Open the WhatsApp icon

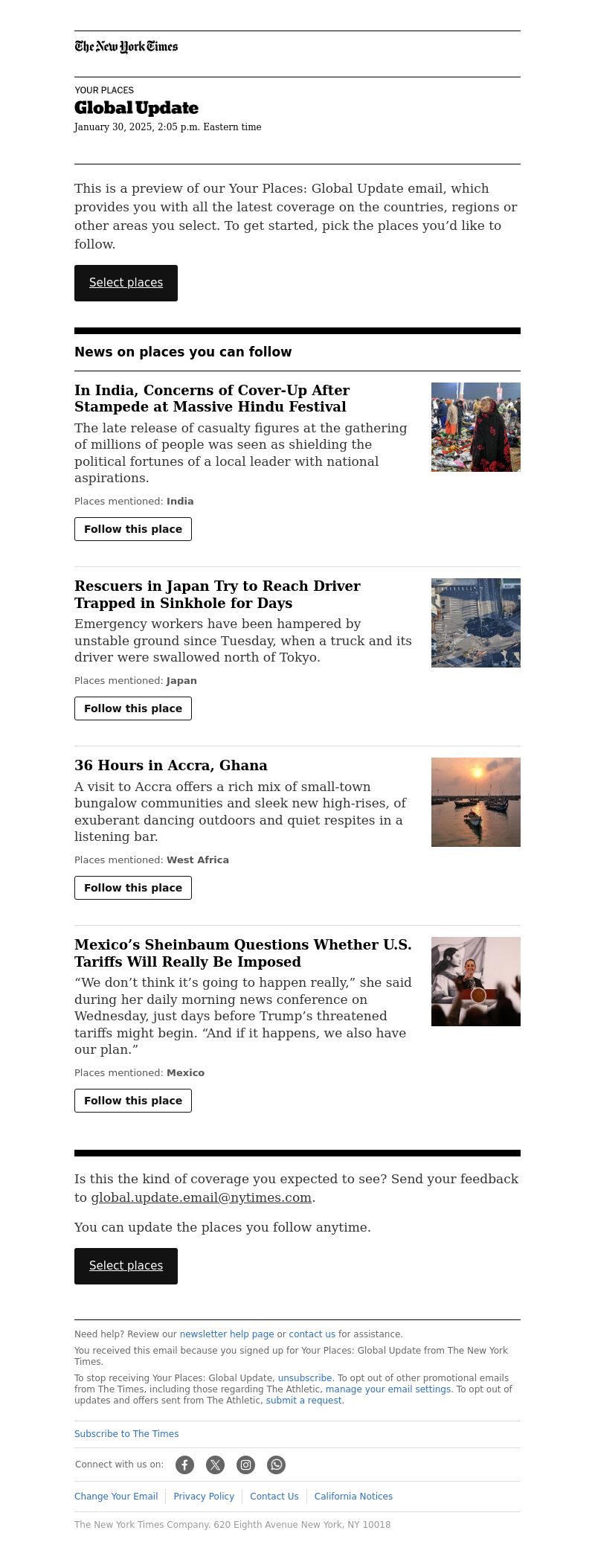(276, 1465)
